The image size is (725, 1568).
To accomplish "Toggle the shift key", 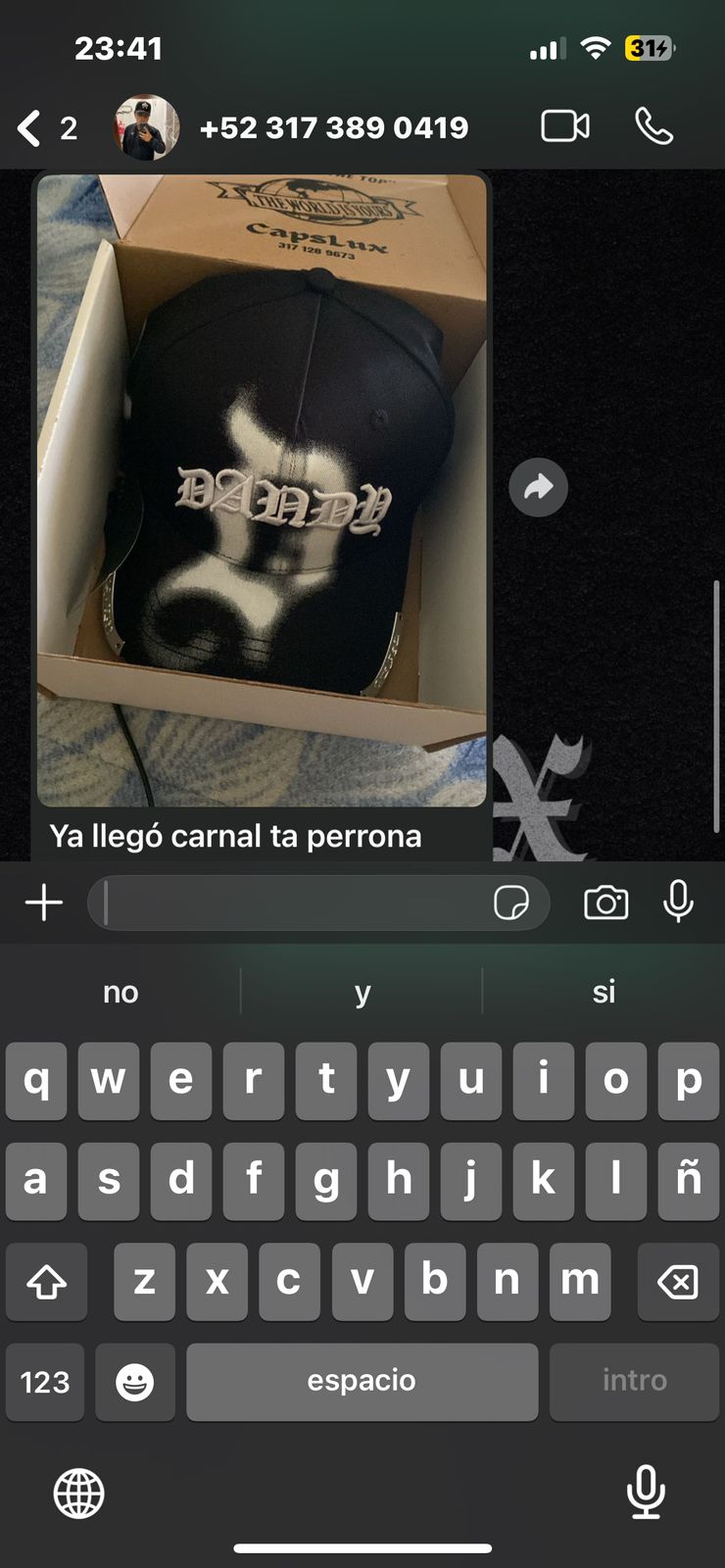I will [x=46, y=1282].
